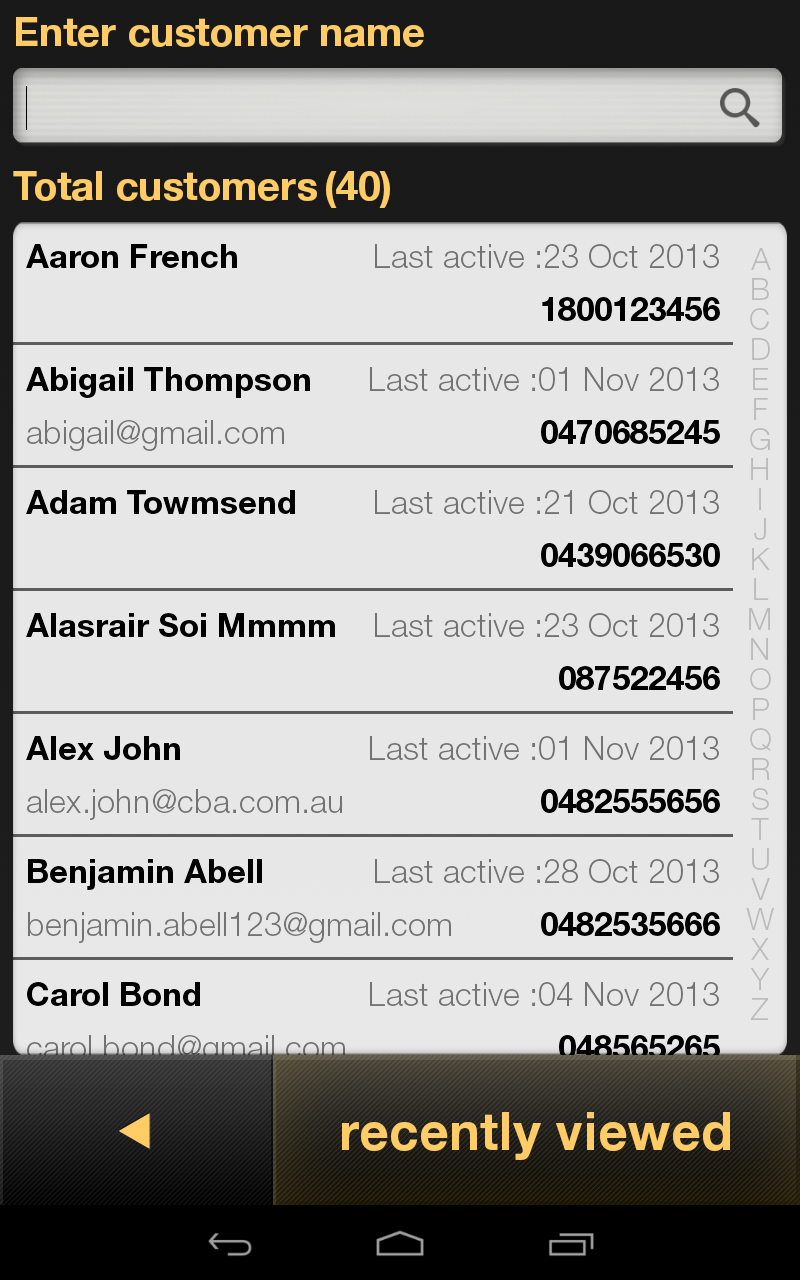Open Aaron French's customer record

373,283
